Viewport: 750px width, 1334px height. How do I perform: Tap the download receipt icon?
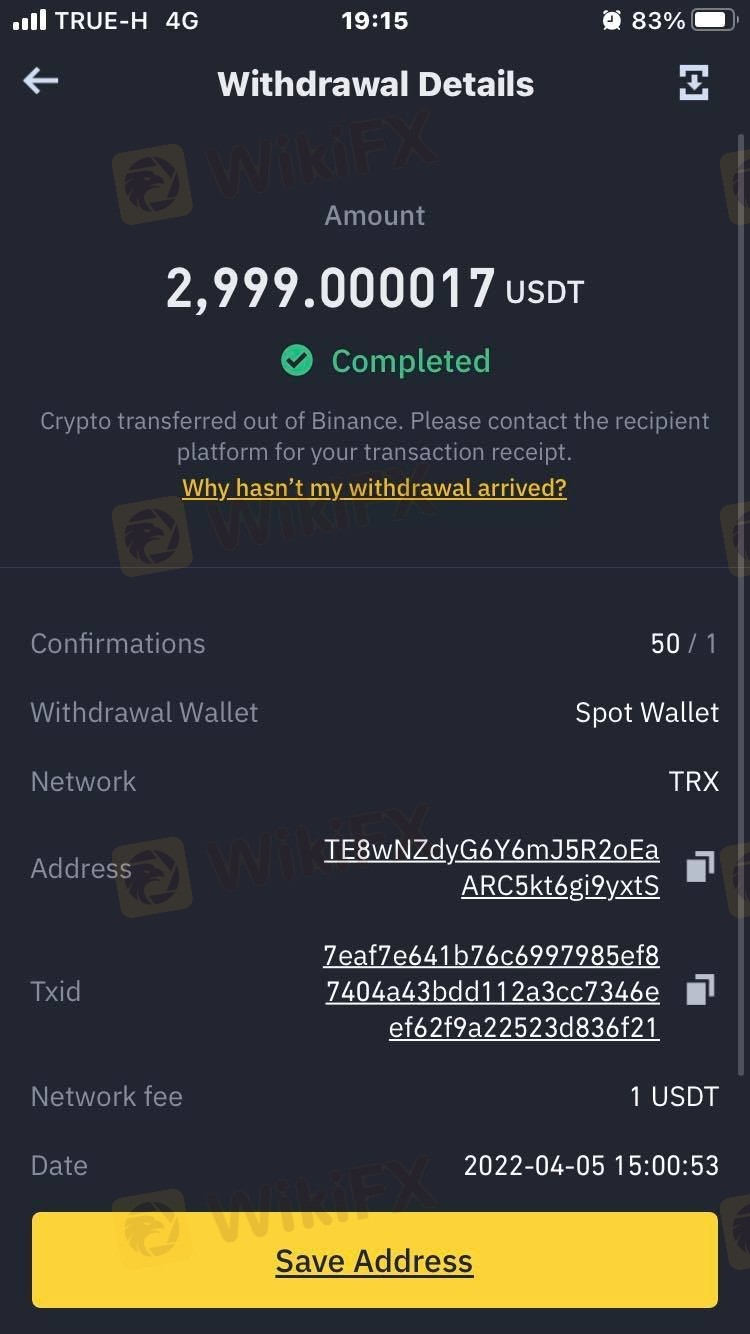[693, 83]
